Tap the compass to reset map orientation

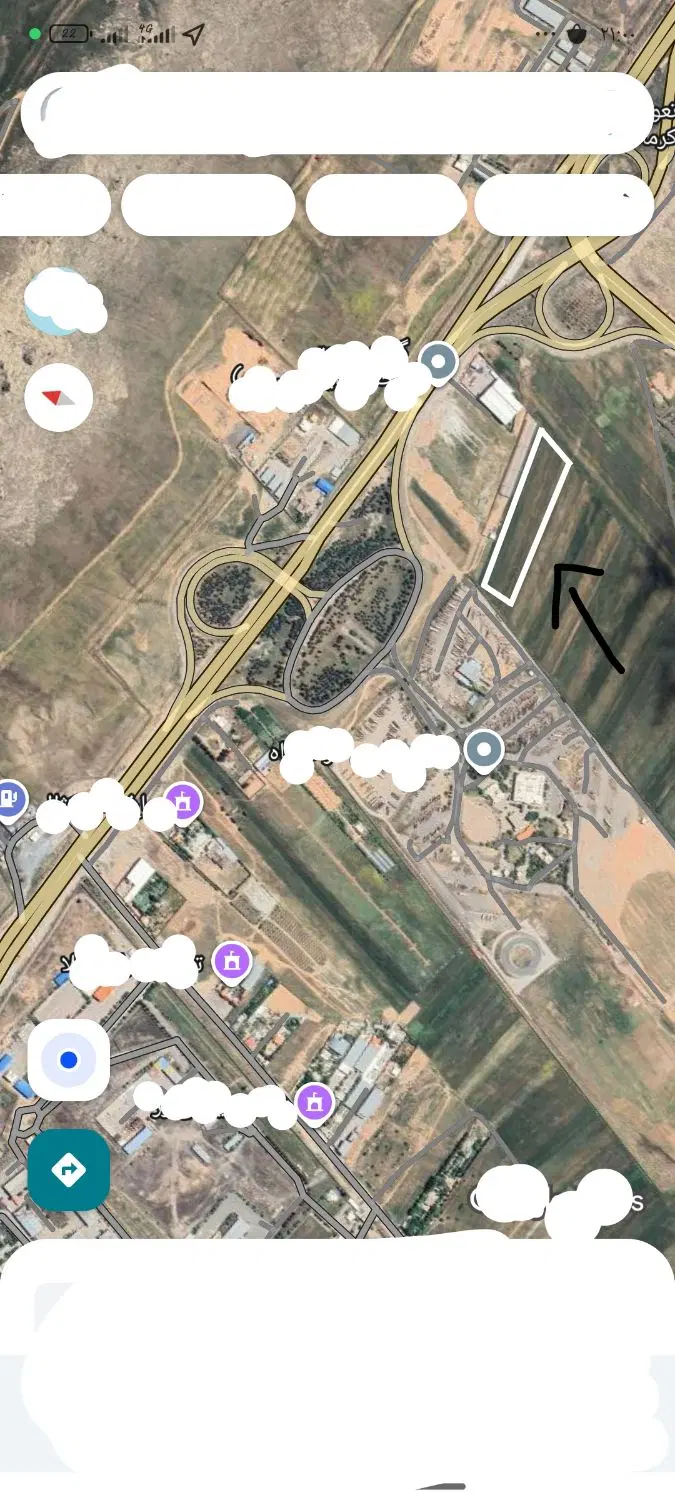[x=59, y=397]
